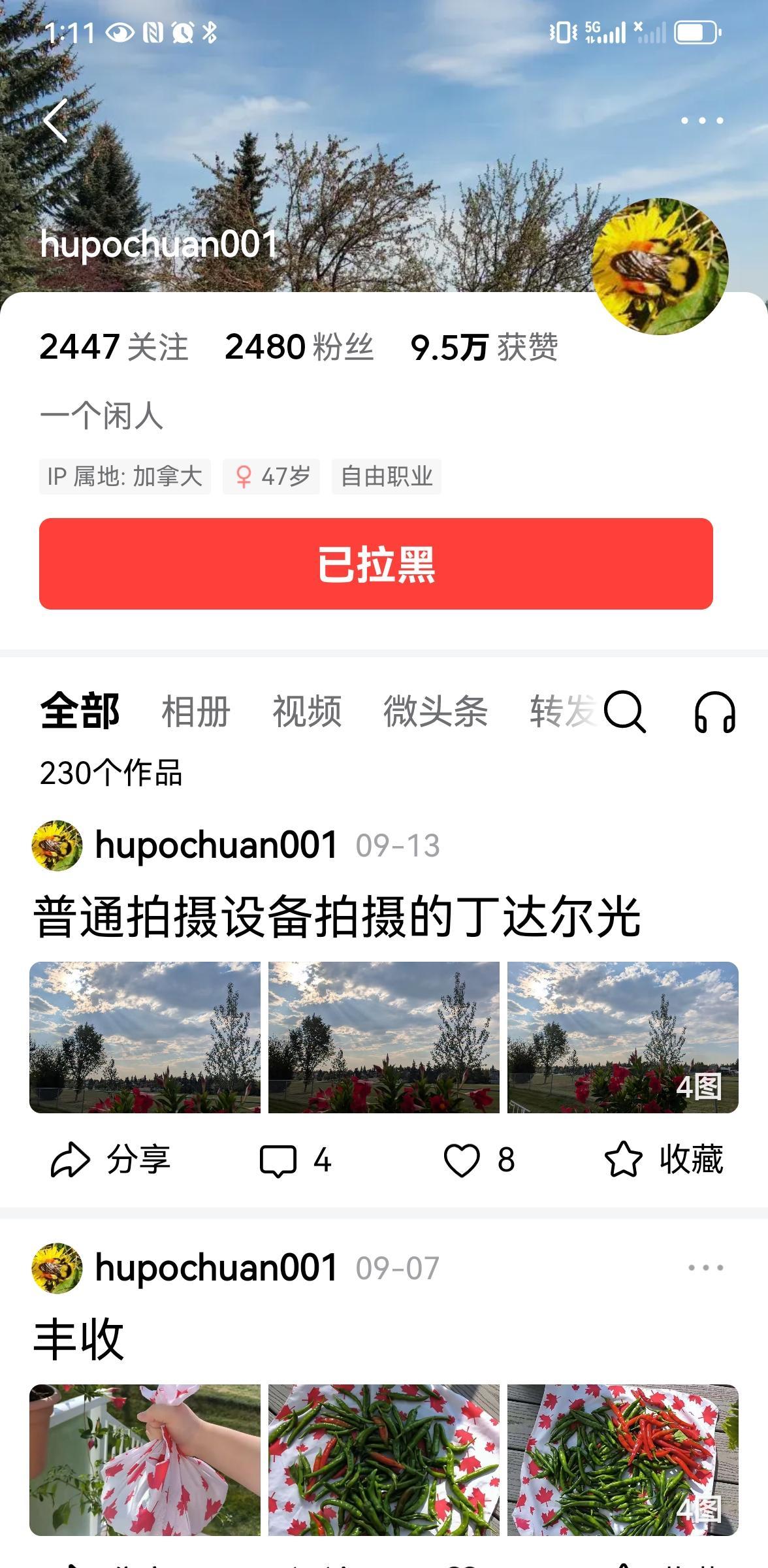
Task: Tap the IP 属地 加拿大 tag
Action: pos(125,477)
